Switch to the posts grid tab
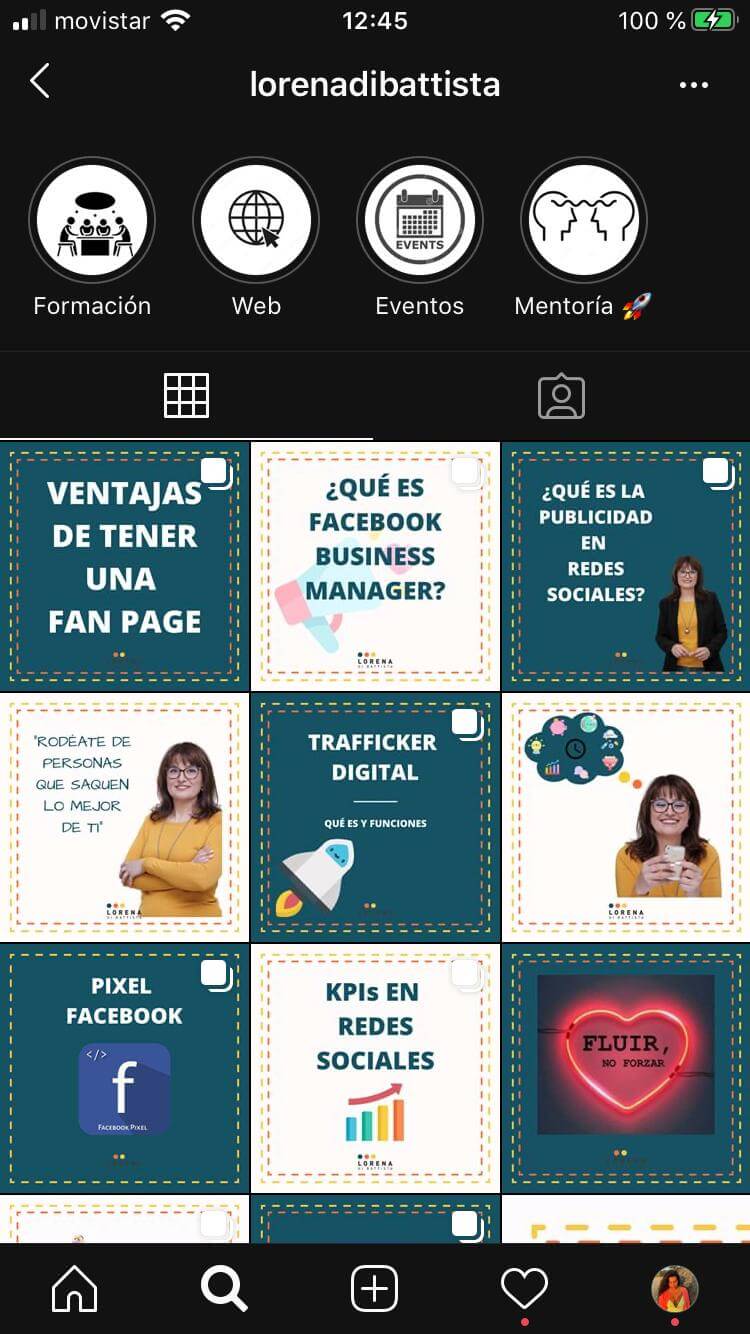750x1334 pixels. [x=187, y=396]
